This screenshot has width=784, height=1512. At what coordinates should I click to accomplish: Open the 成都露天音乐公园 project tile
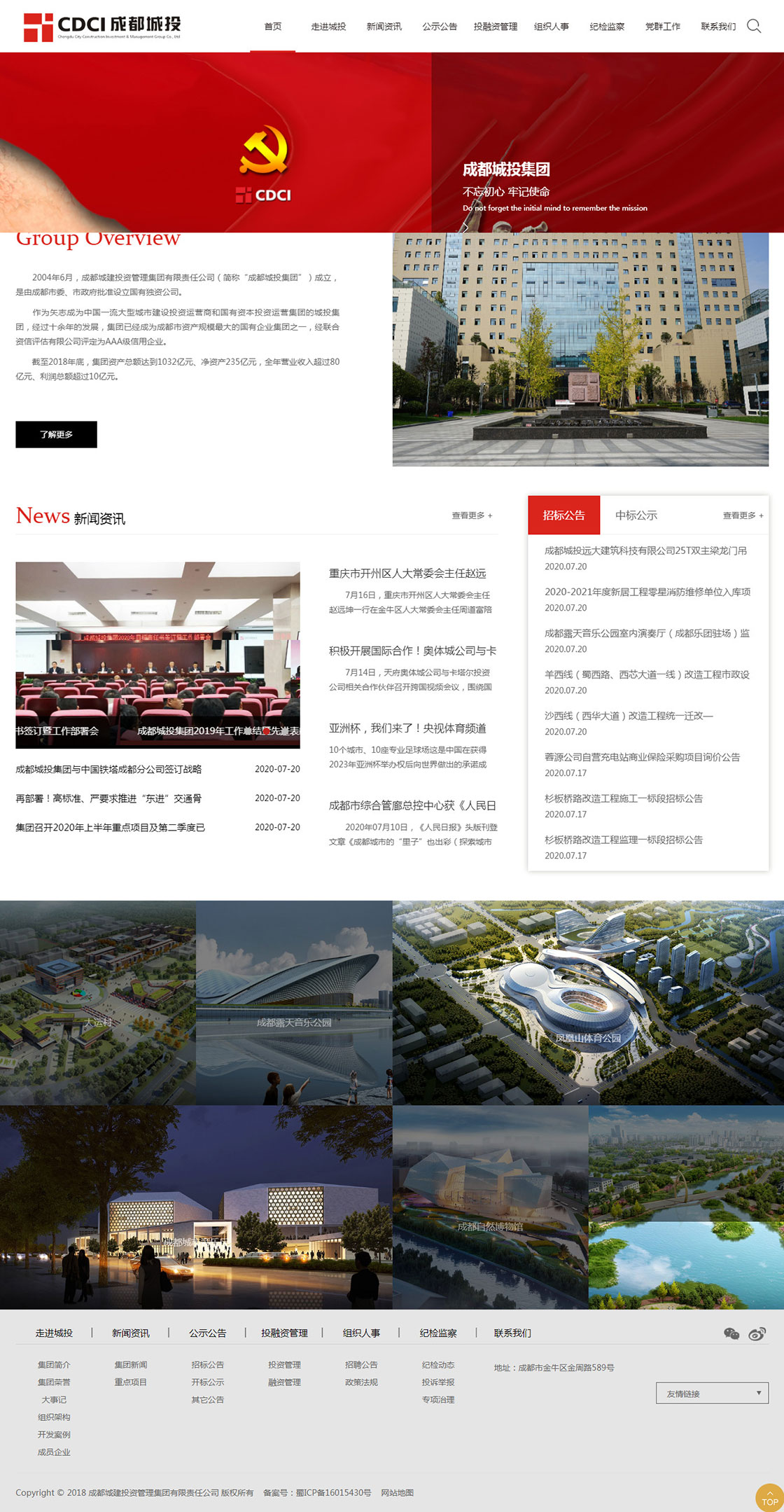coord(294,1022)
